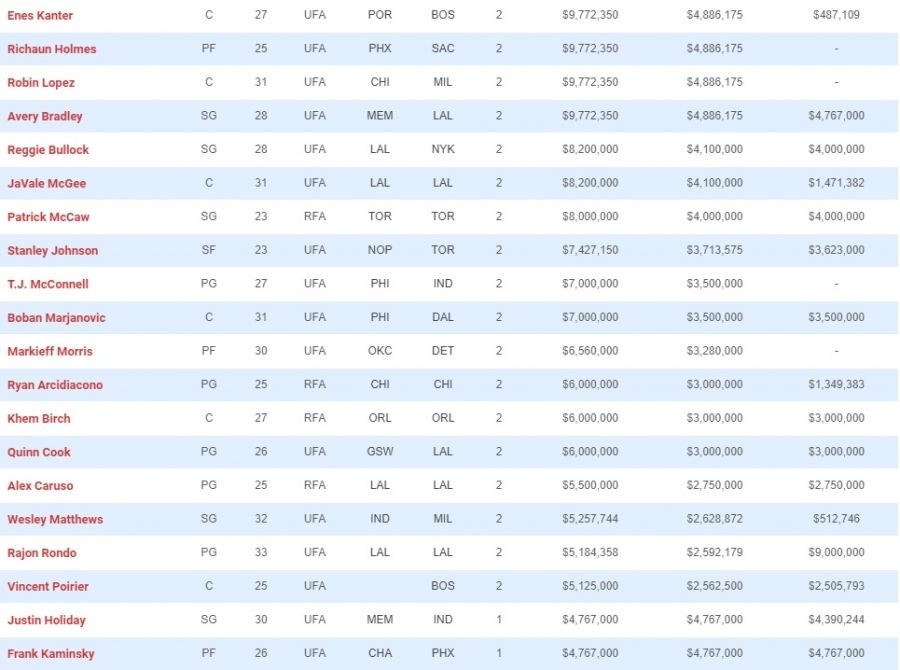Tap the Quinn Cook name link
Viewport: 900px width, 670px height.
pos(39,452)
